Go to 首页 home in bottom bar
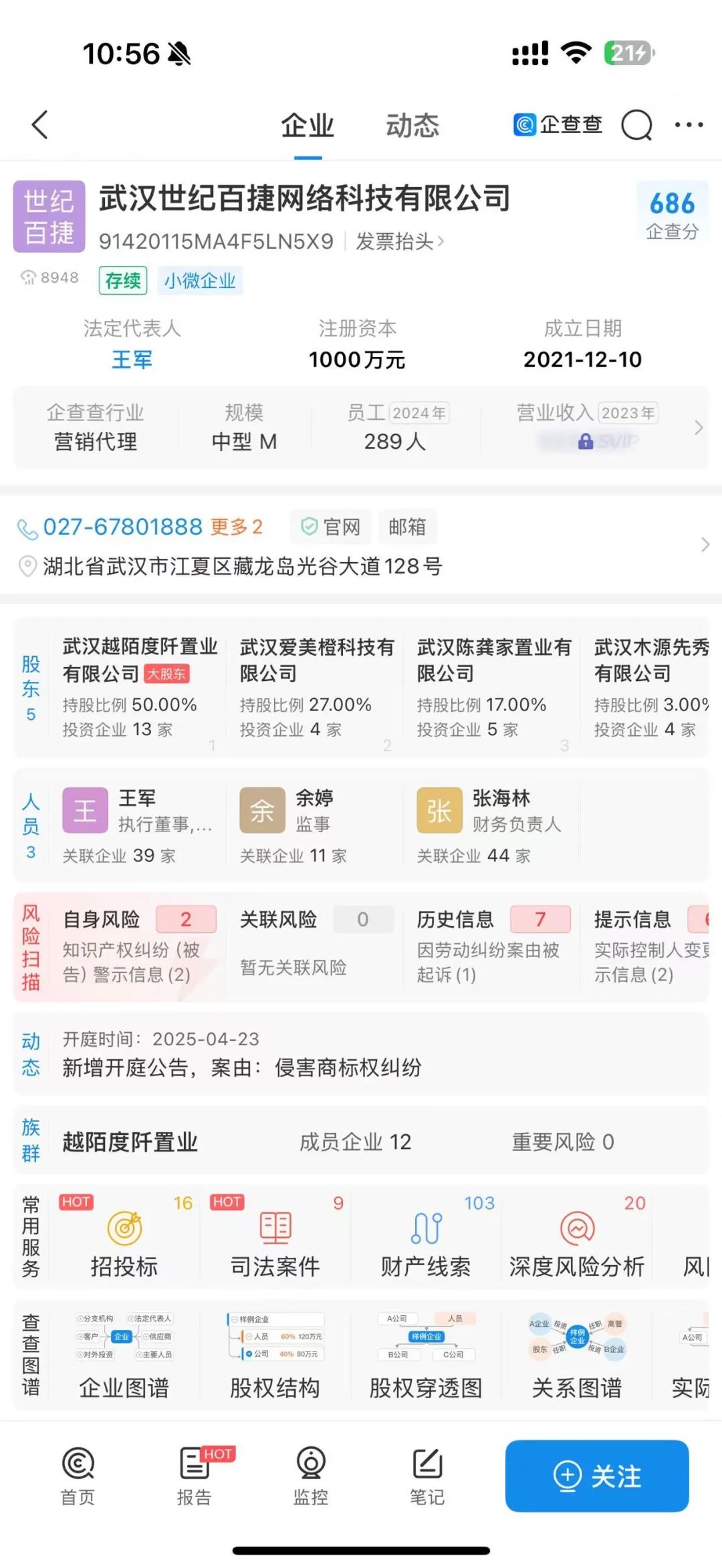722x1568 pixels. (x=78, y=1476)
